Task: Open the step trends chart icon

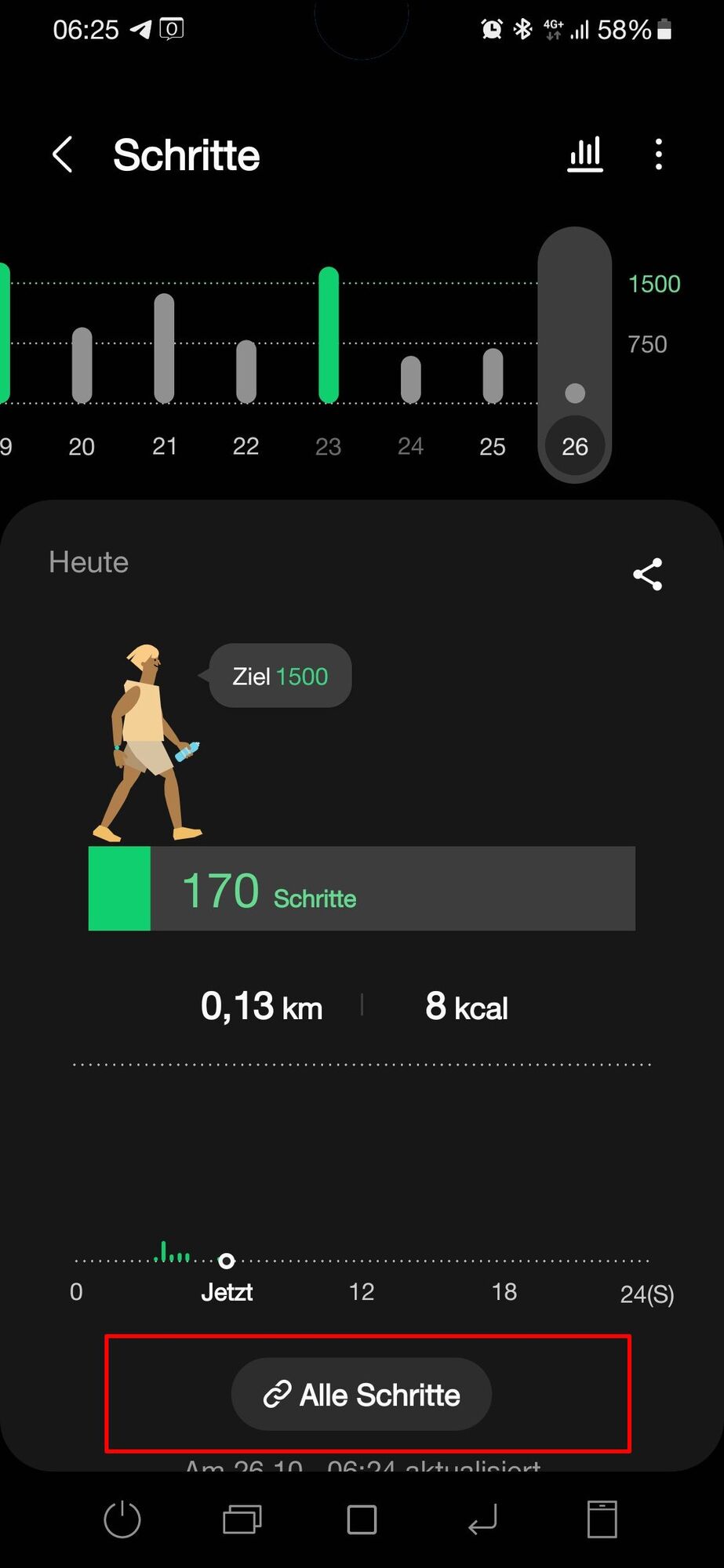Action: pos(585,154)
